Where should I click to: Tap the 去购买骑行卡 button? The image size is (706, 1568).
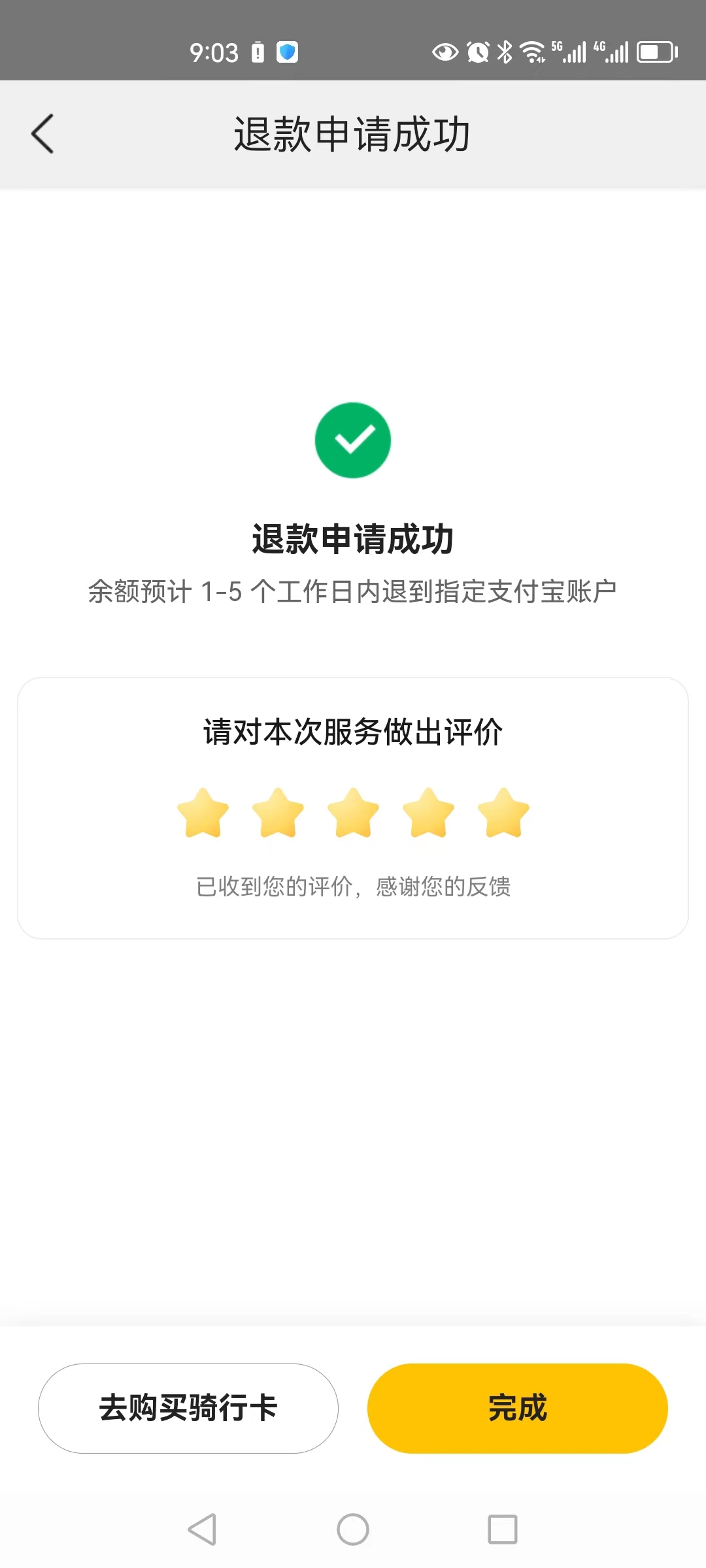point(188,1408)
